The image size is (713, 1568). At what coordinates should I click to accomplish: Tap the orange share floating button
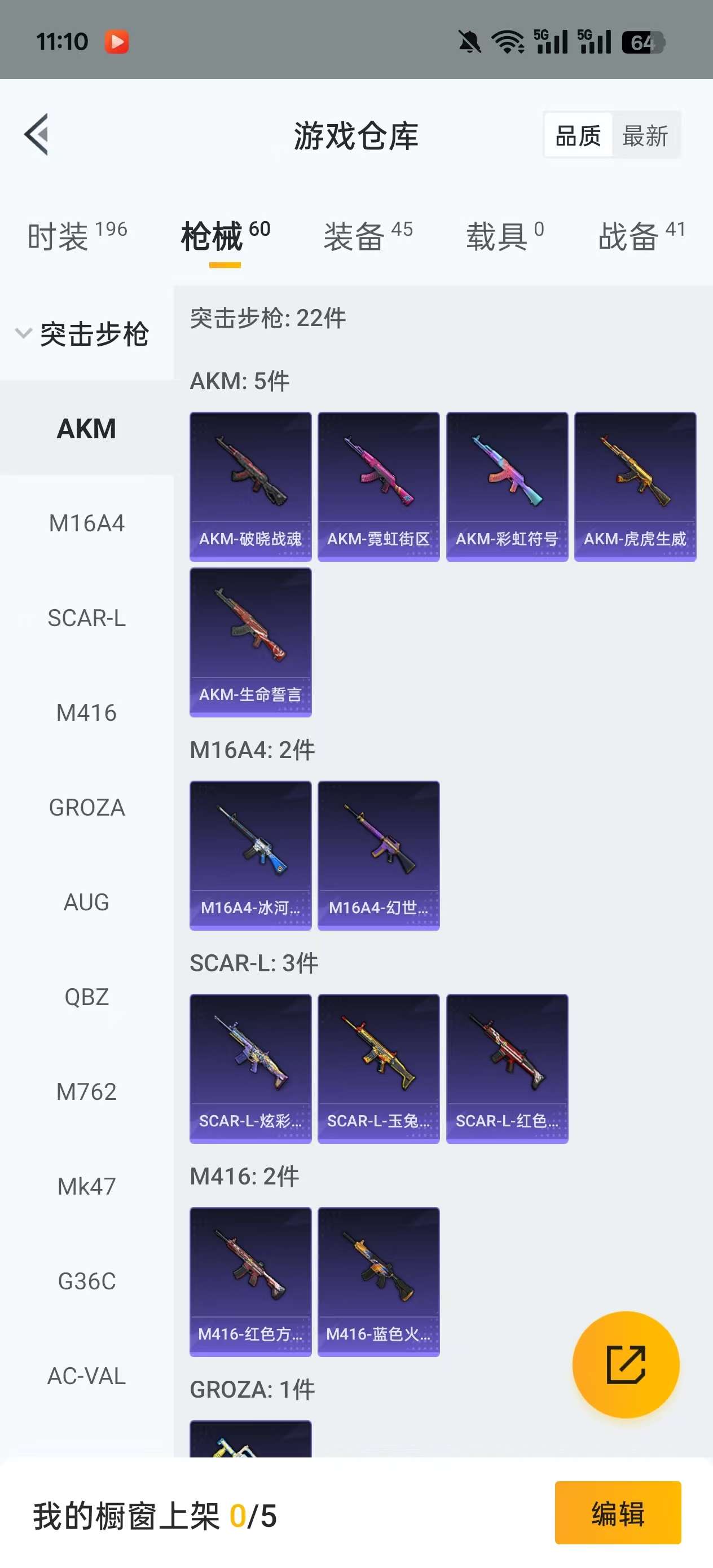tap(626, 1364)
